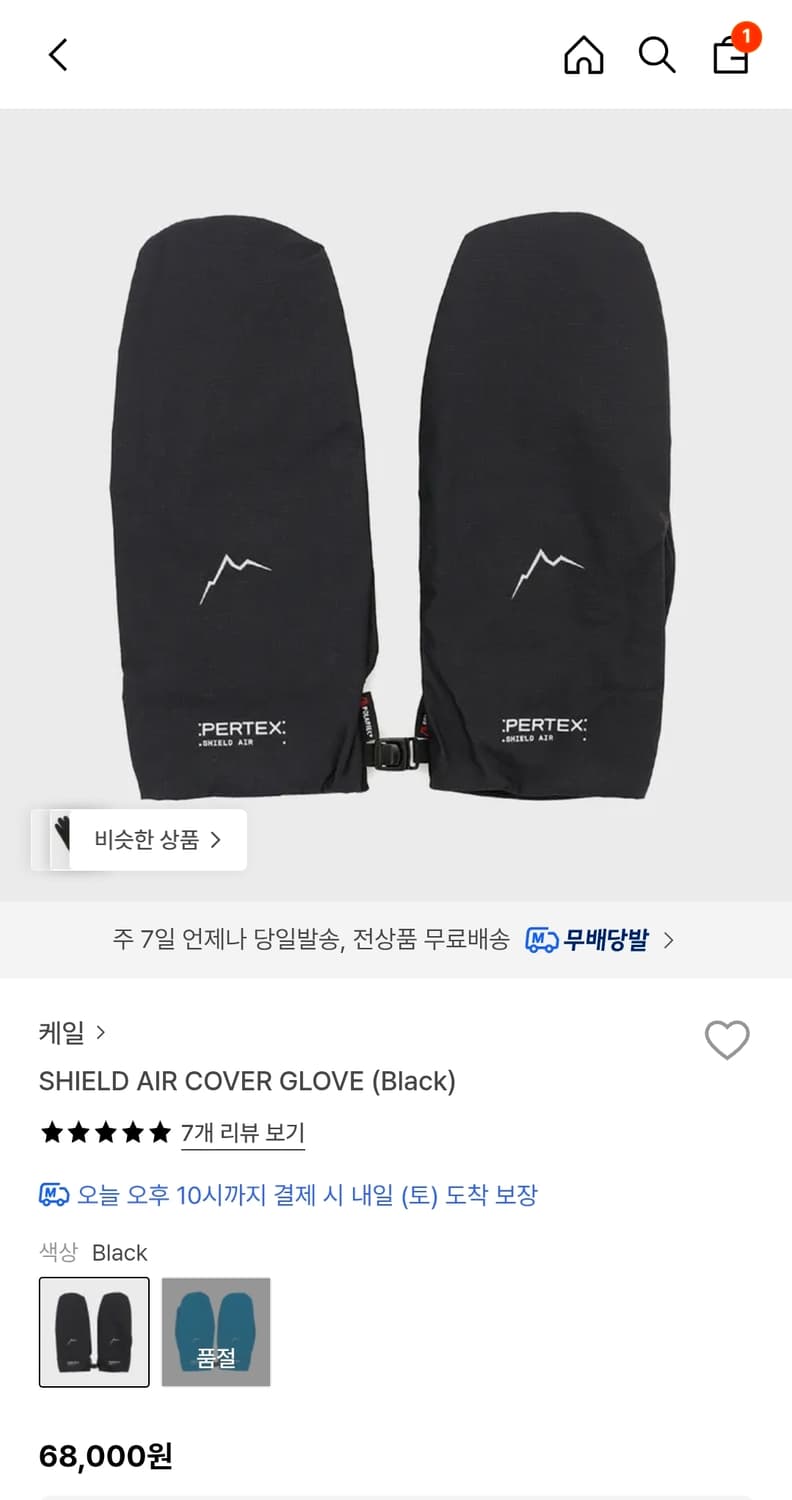Viewport: 792px width, 1500px height.
Task: Open the 케일 brand page
Action: (x=60, y=1033)
